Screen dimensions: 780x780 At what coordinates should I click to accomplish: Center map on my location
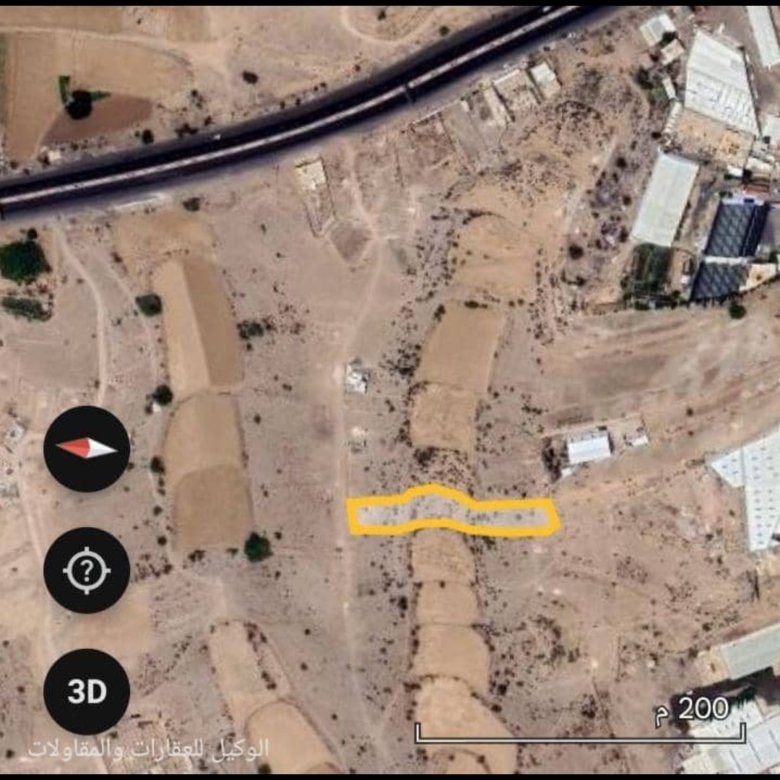87,570
